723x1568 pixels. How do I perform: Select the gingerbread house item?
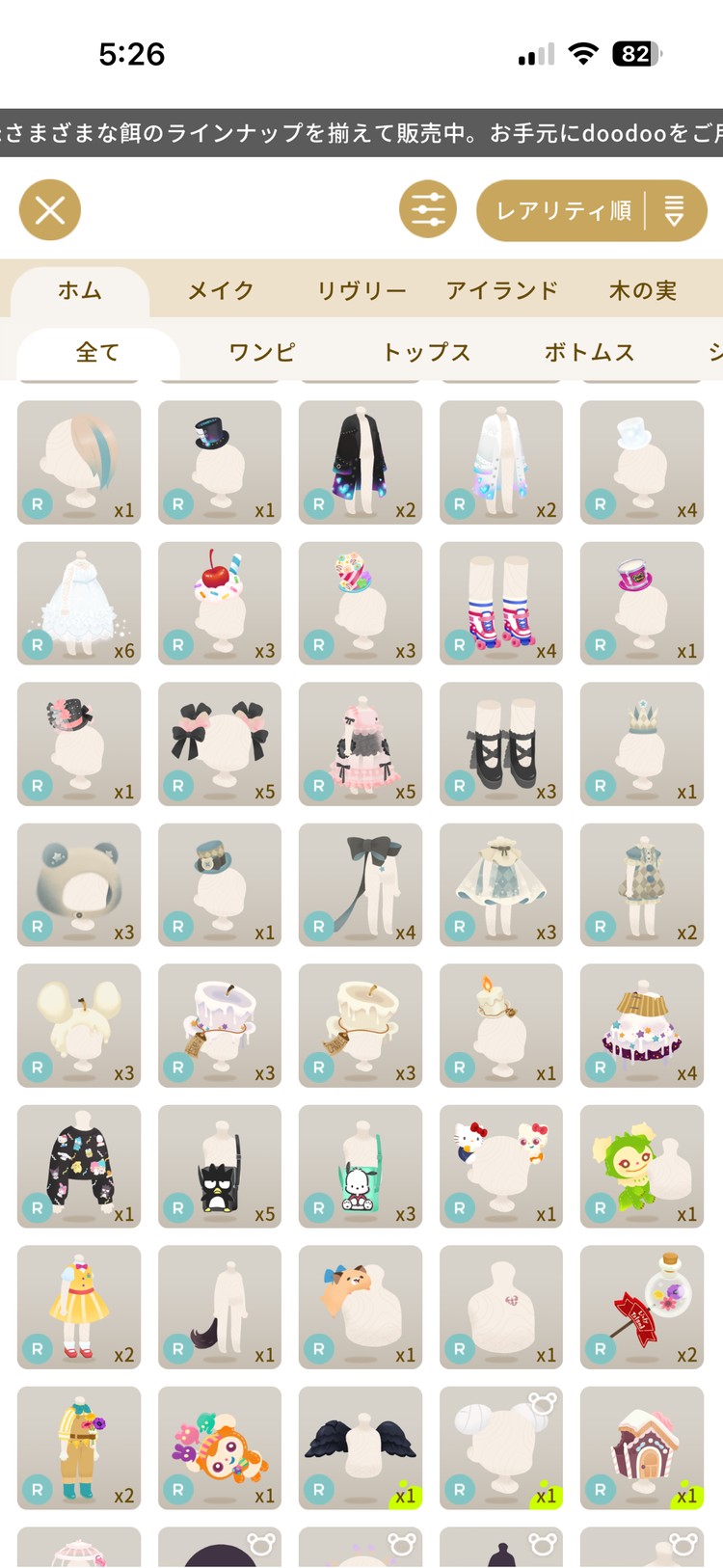pyautogui.click(x=642, y=1447)
